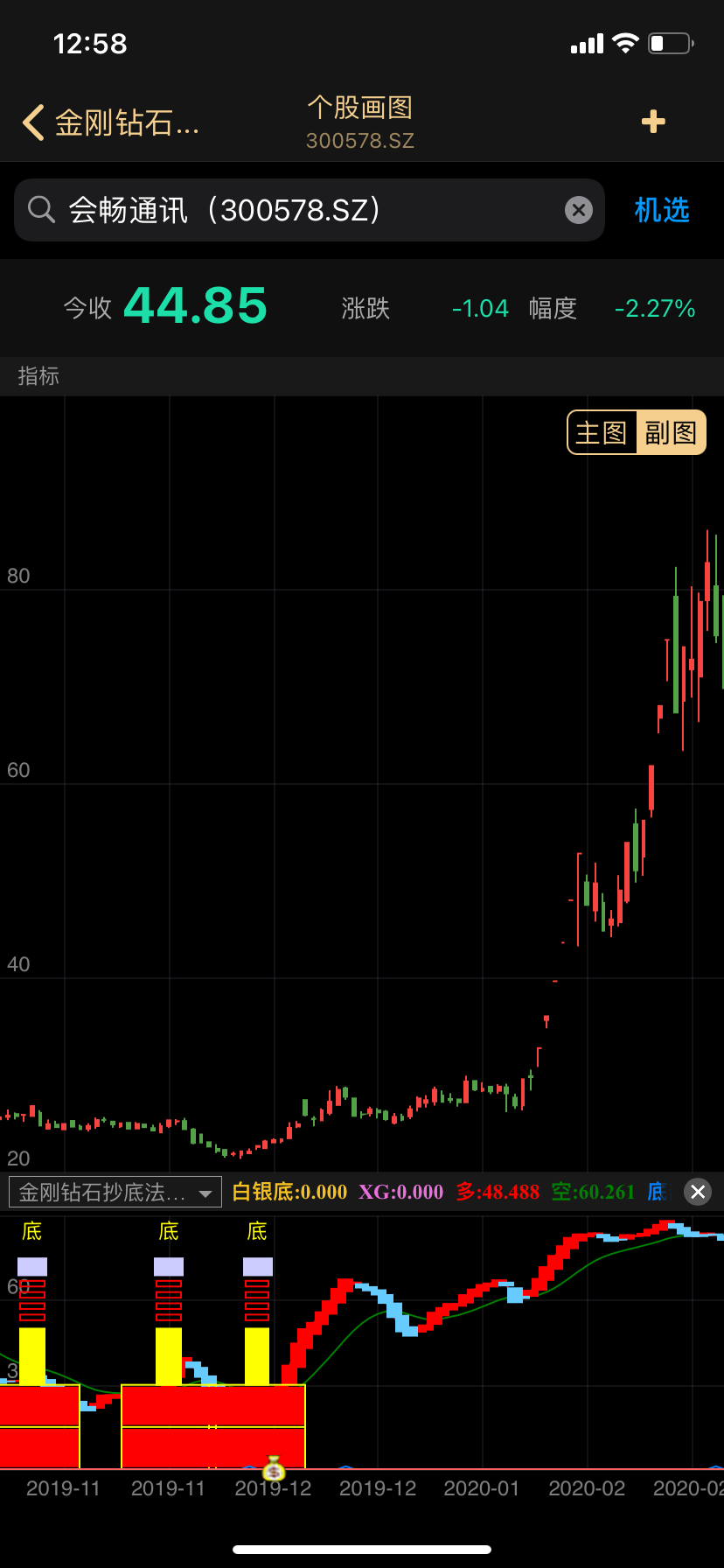Open 机选 auto stock selection
The width and height of the screenshot is (724, 1568).
pos(662,210)
